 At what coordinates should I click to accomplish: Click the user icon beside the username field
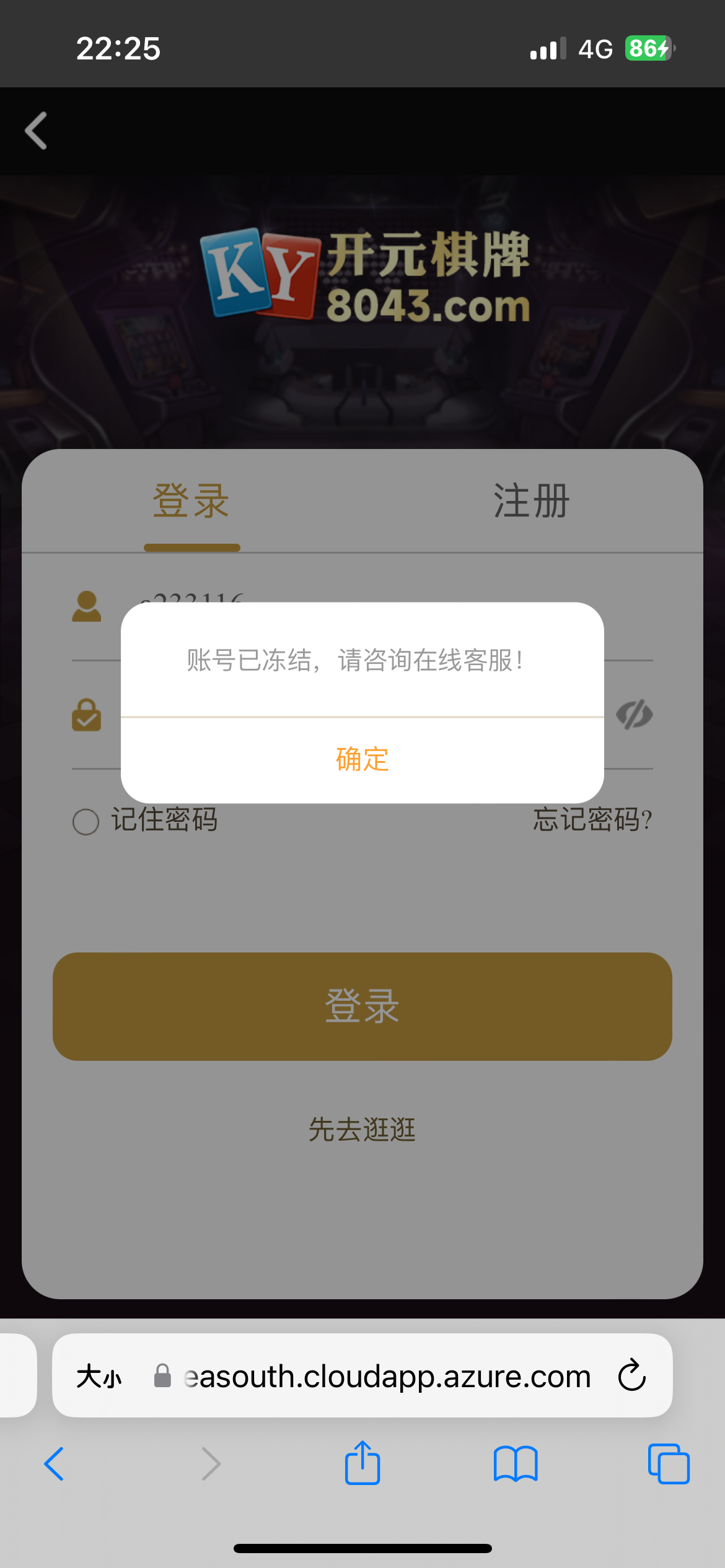[x=87, y=607]
